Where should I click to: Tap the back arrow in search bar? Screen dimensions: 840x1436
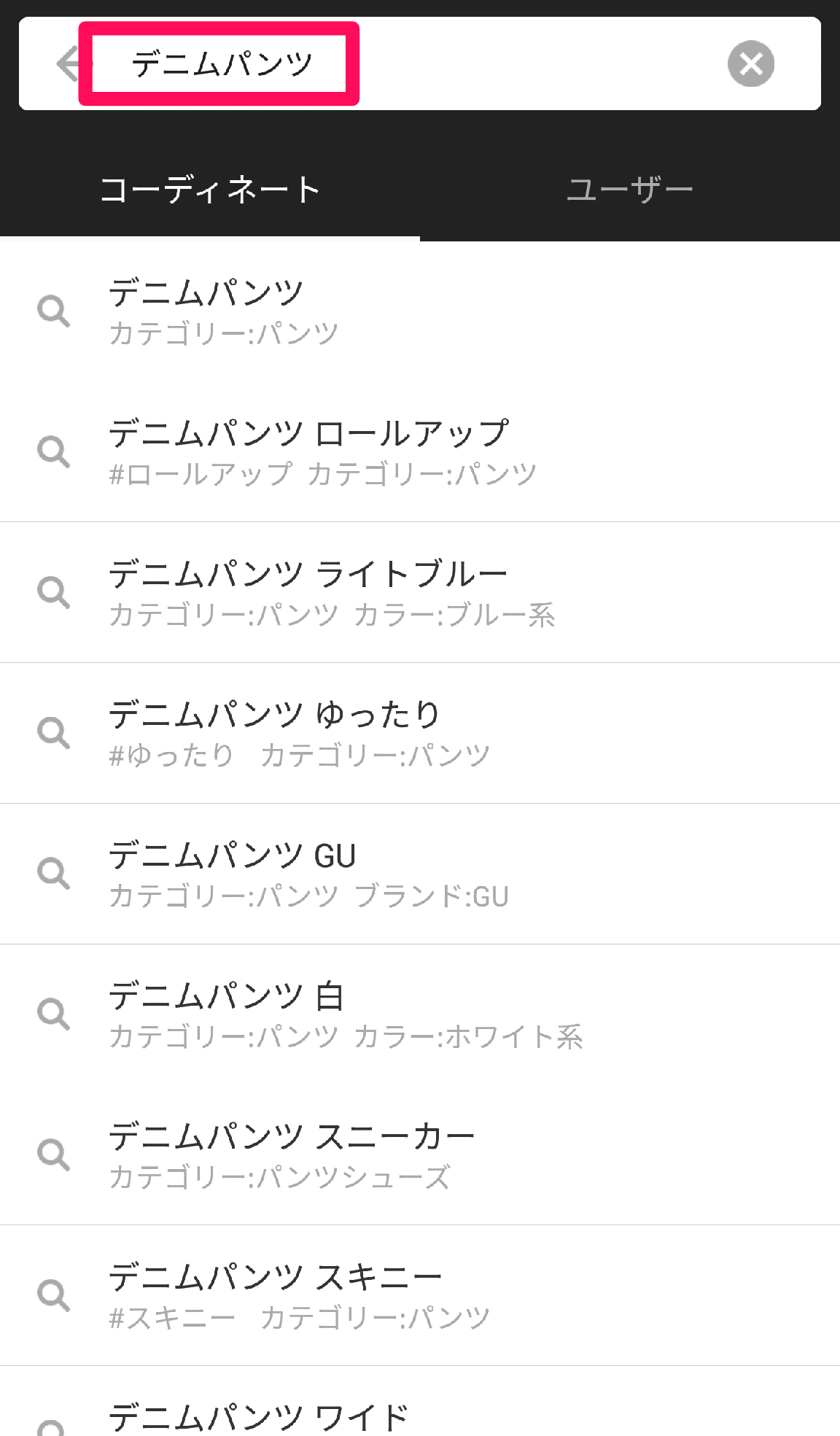coord(68,63)
